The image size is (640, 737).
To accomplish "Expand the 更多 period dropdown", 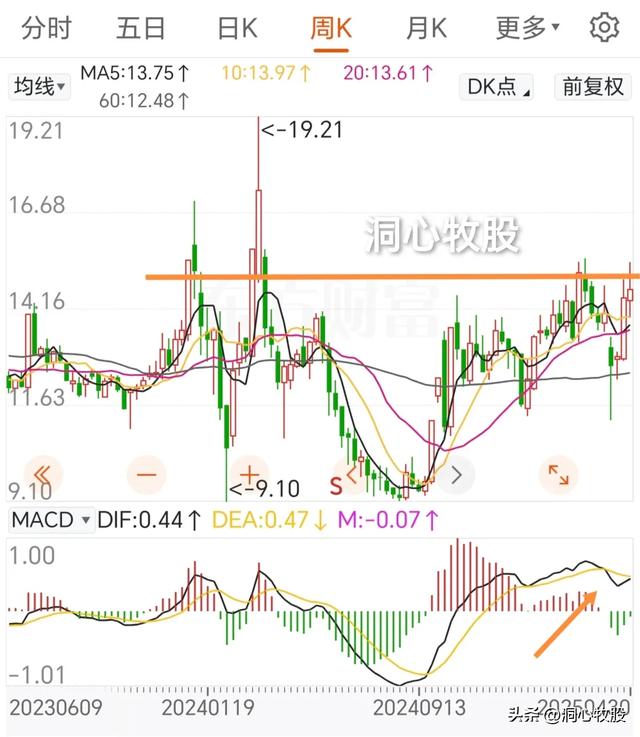I will tap(528, 28).
